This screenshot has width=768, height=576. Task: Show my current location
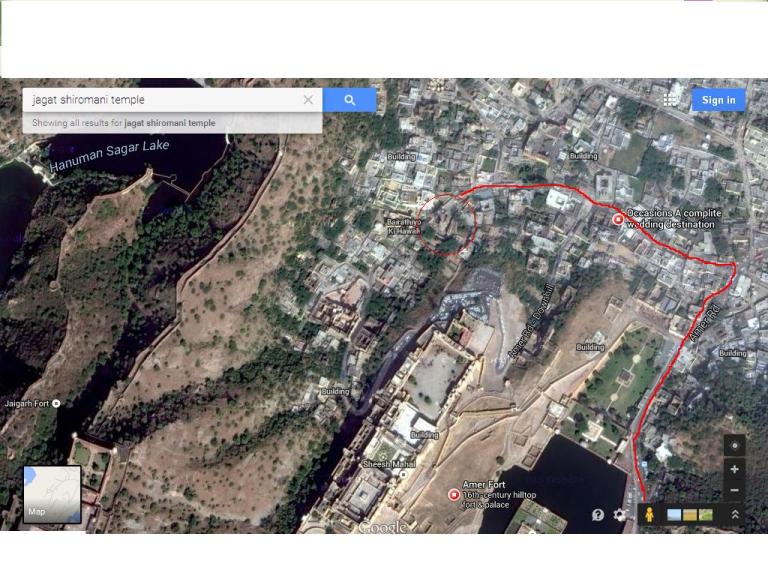(735, 446)
